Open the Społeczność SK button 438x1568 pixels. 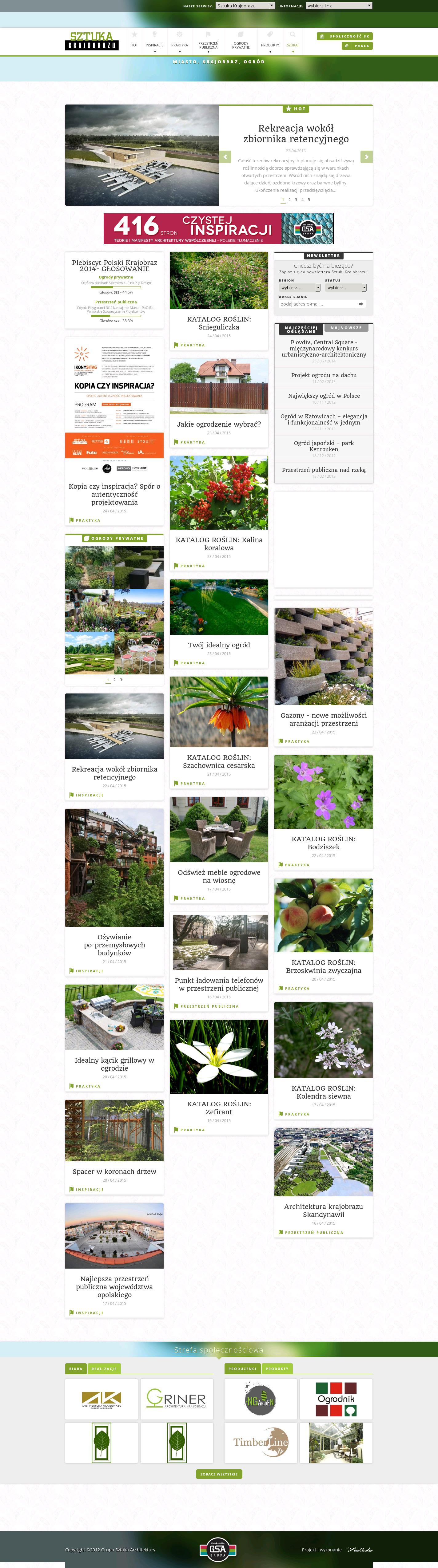point(344,37)
